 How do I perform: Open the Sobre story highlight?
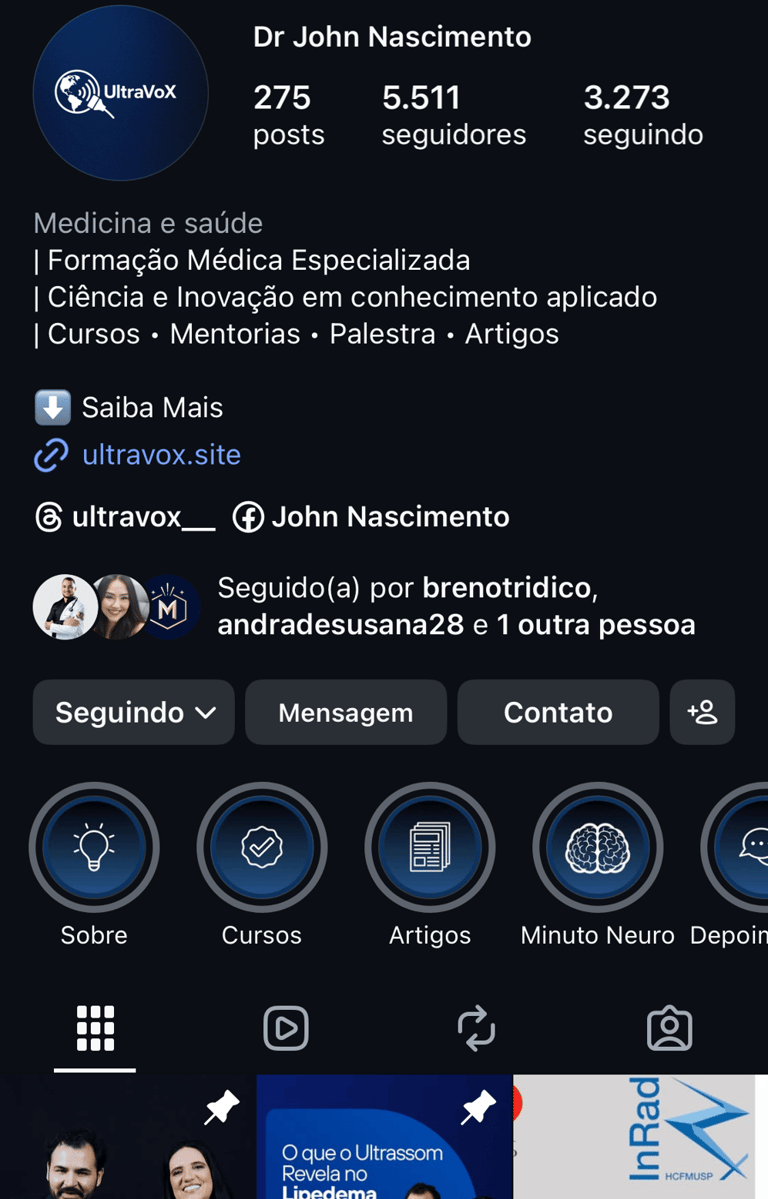tap(94, 848)
